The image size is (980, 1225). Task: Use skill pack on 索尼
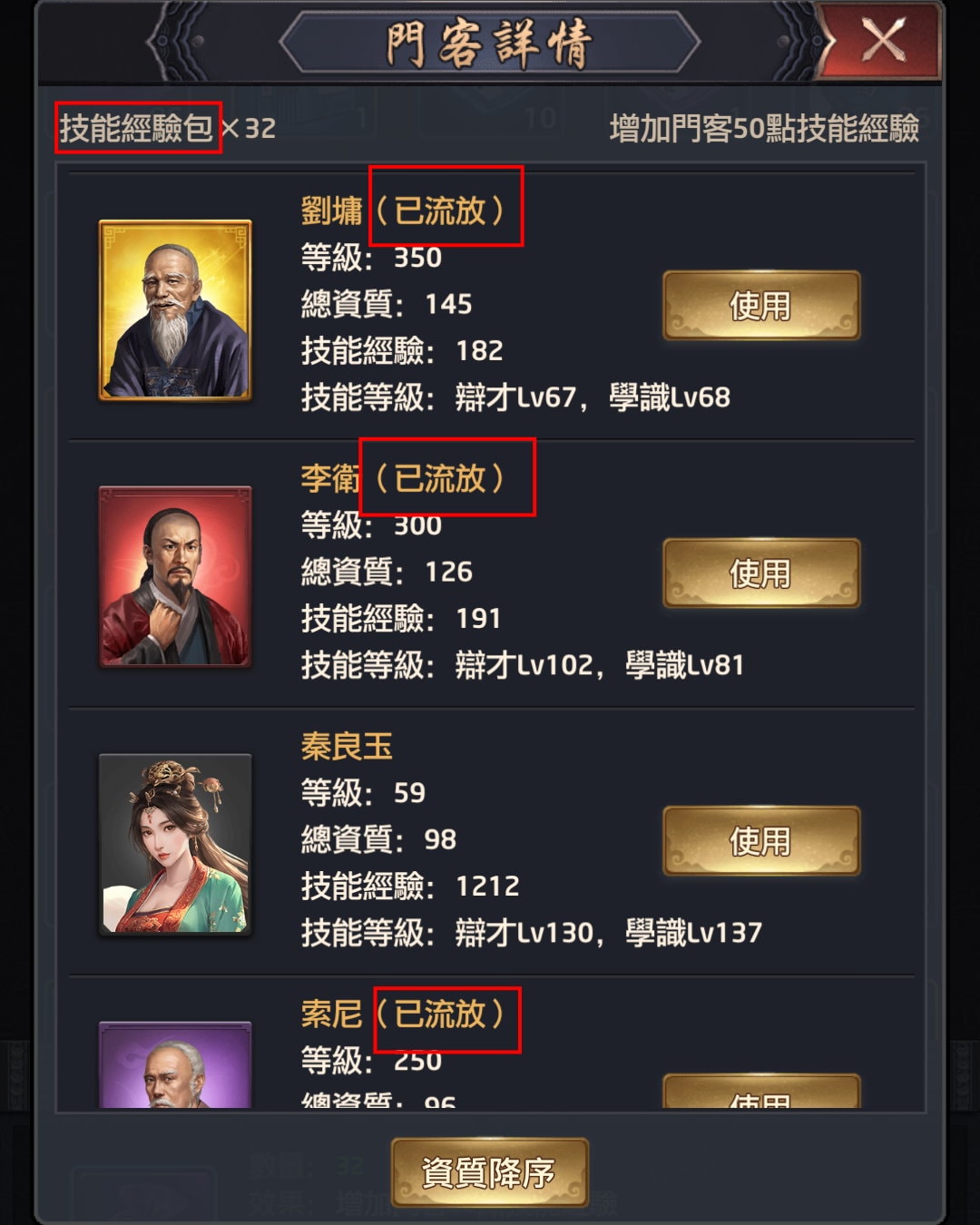click(x=760, y=1093)
